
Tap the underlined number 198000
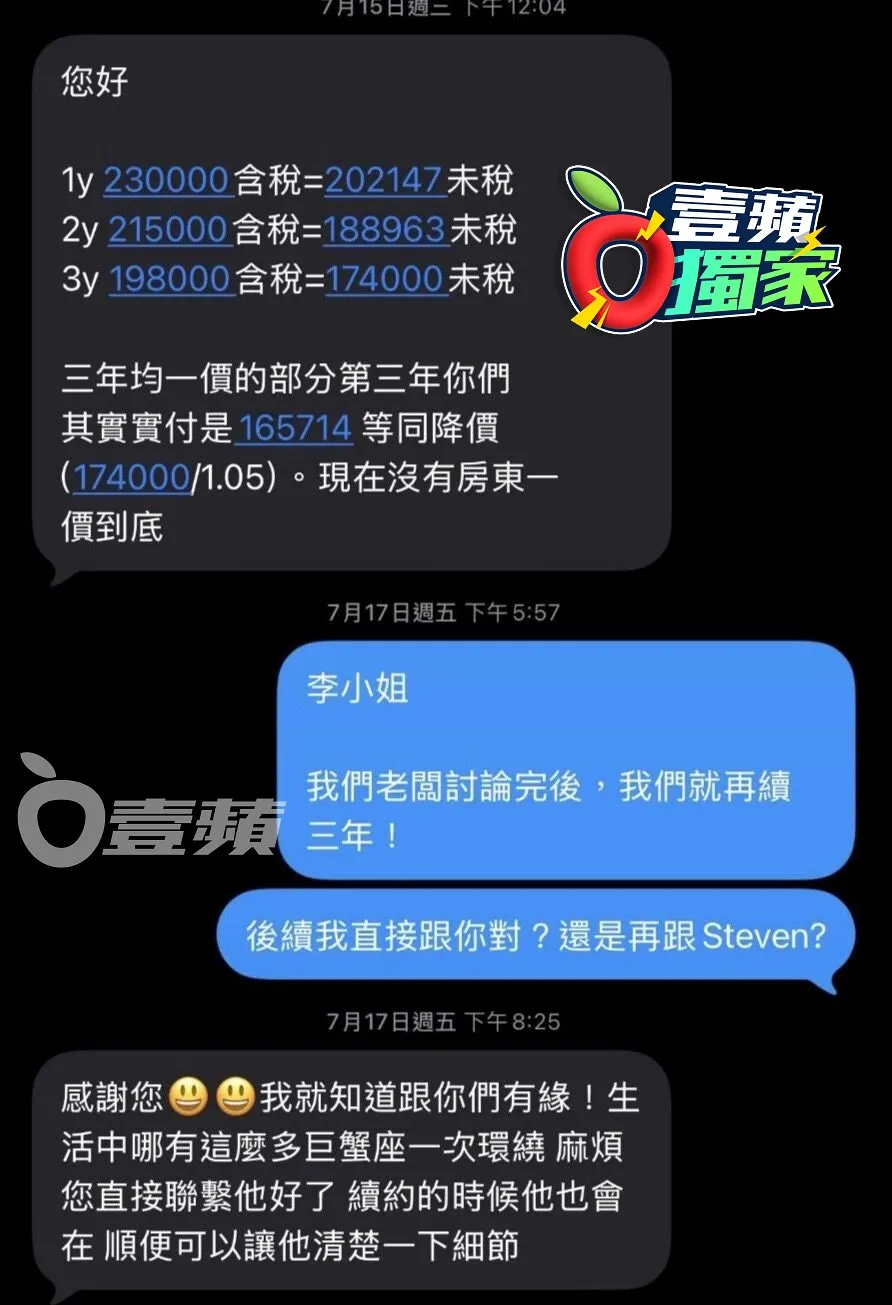pyautogui.click(x=170, y=279)
